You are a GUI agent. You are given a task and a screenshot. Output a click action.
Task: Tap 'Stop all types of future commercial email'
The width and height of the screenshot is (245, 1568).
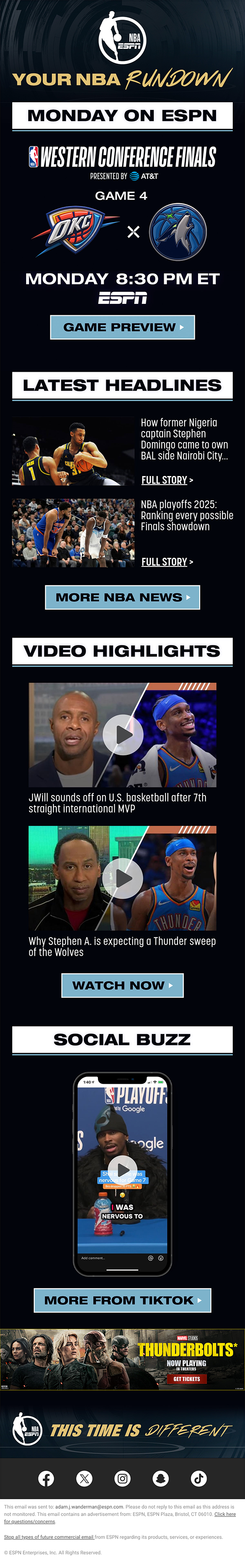point(49,1537)
